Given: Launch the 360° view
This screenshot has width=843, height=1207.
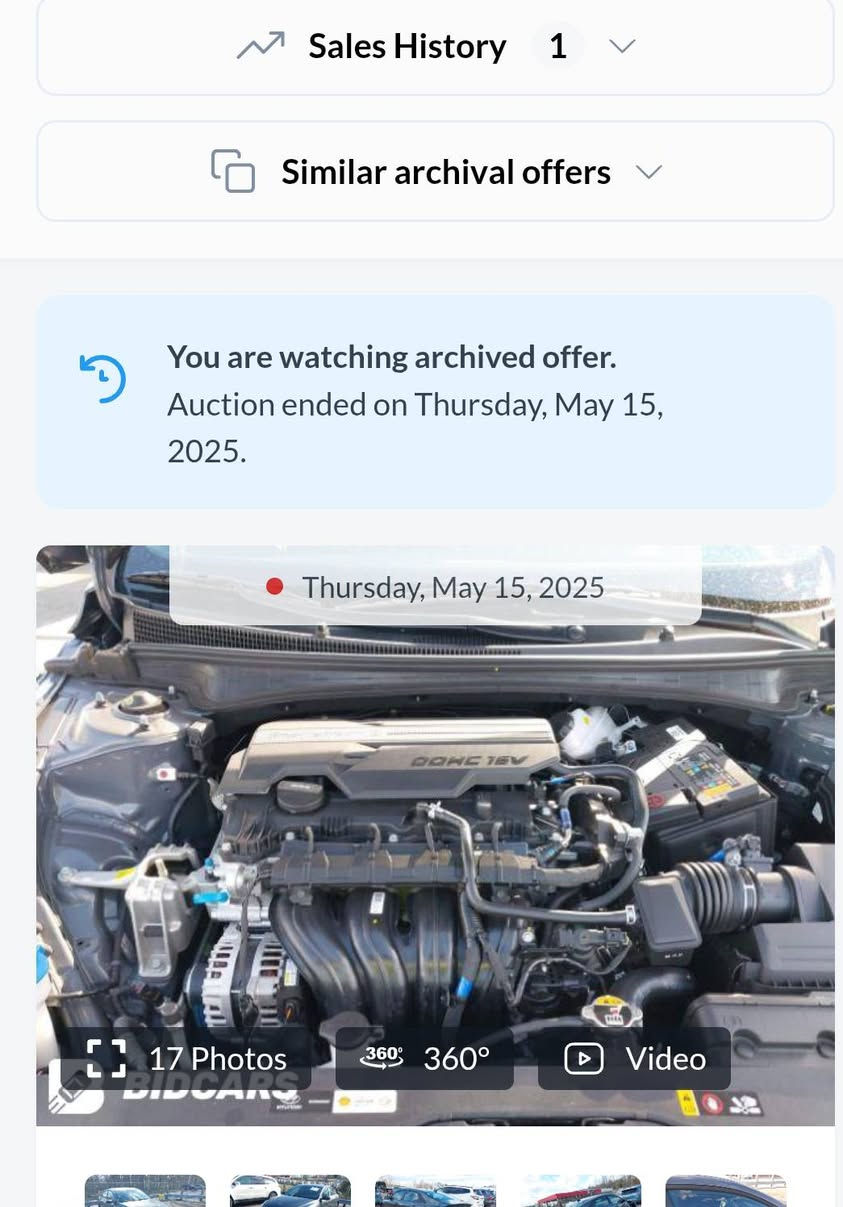Looking at the screenshot, I should point(425,1058).
